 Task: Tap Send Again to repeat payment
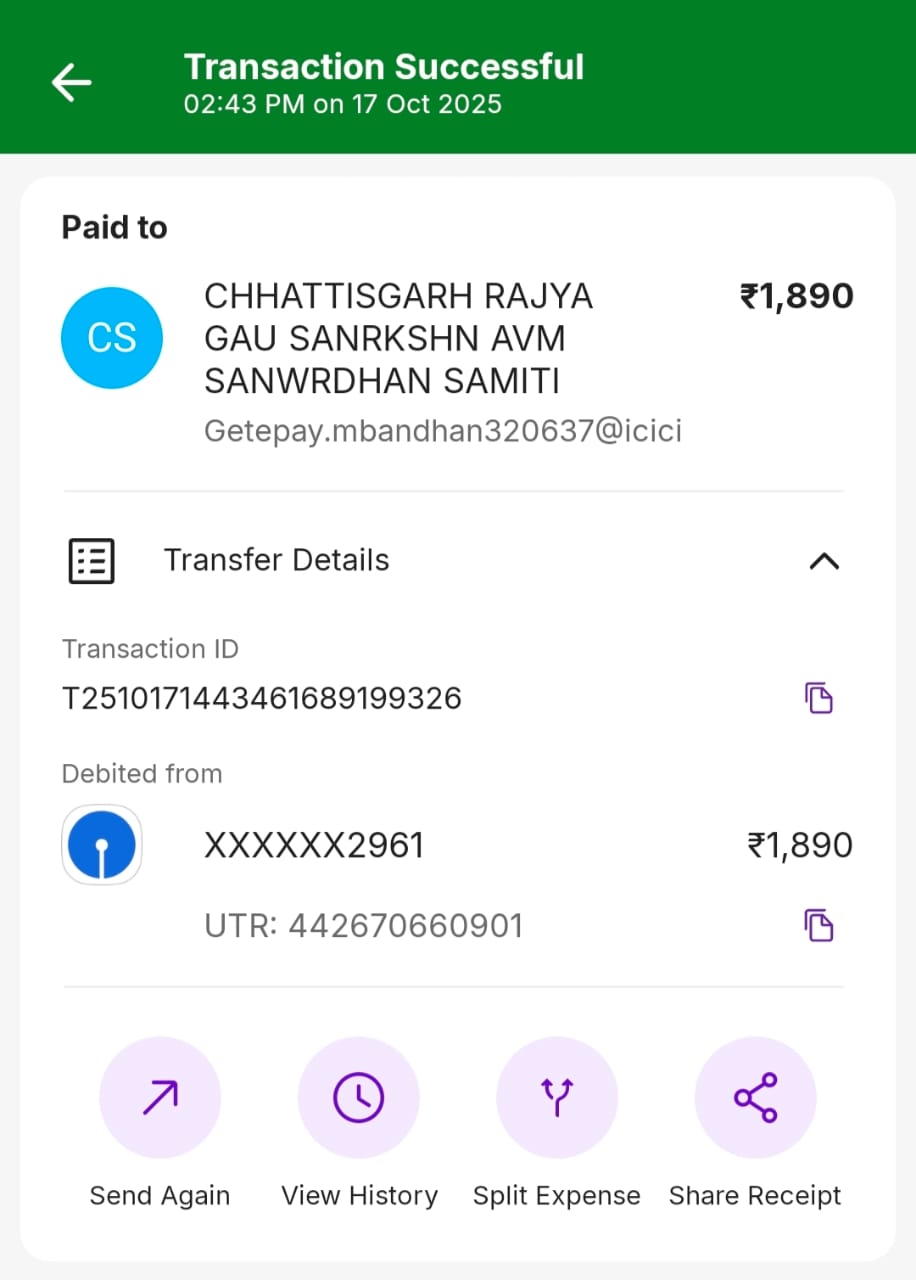coord(160,1098)
